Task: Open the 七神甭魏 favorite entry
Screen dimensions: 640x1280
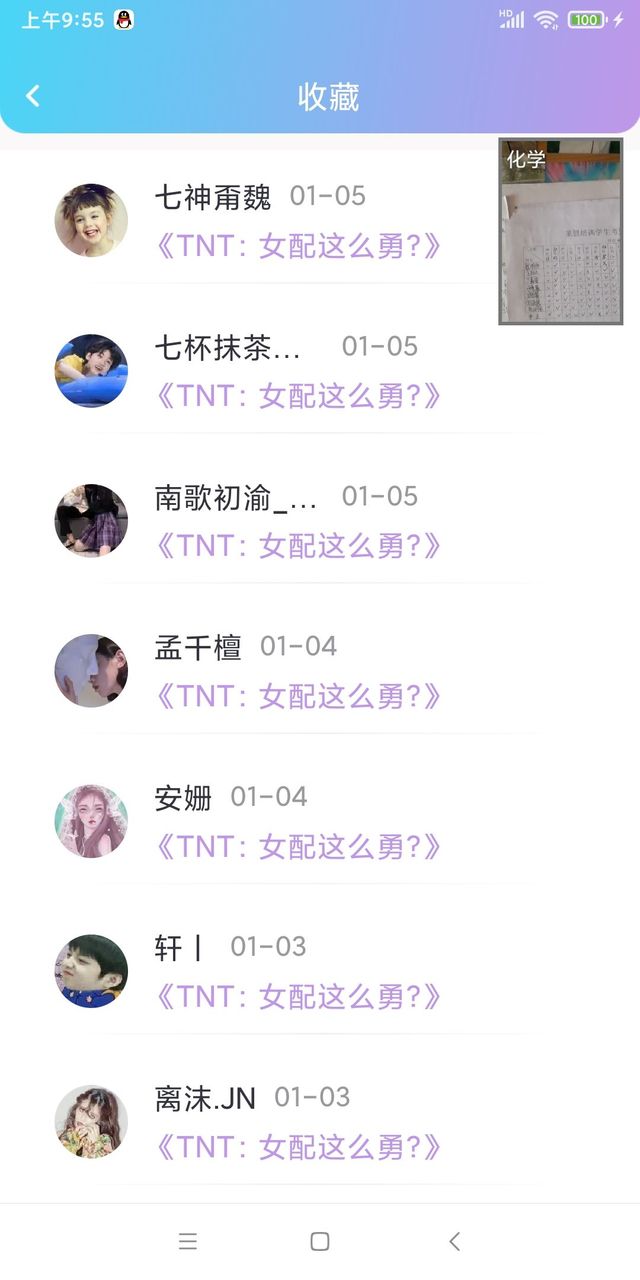Action: [320, 221]
